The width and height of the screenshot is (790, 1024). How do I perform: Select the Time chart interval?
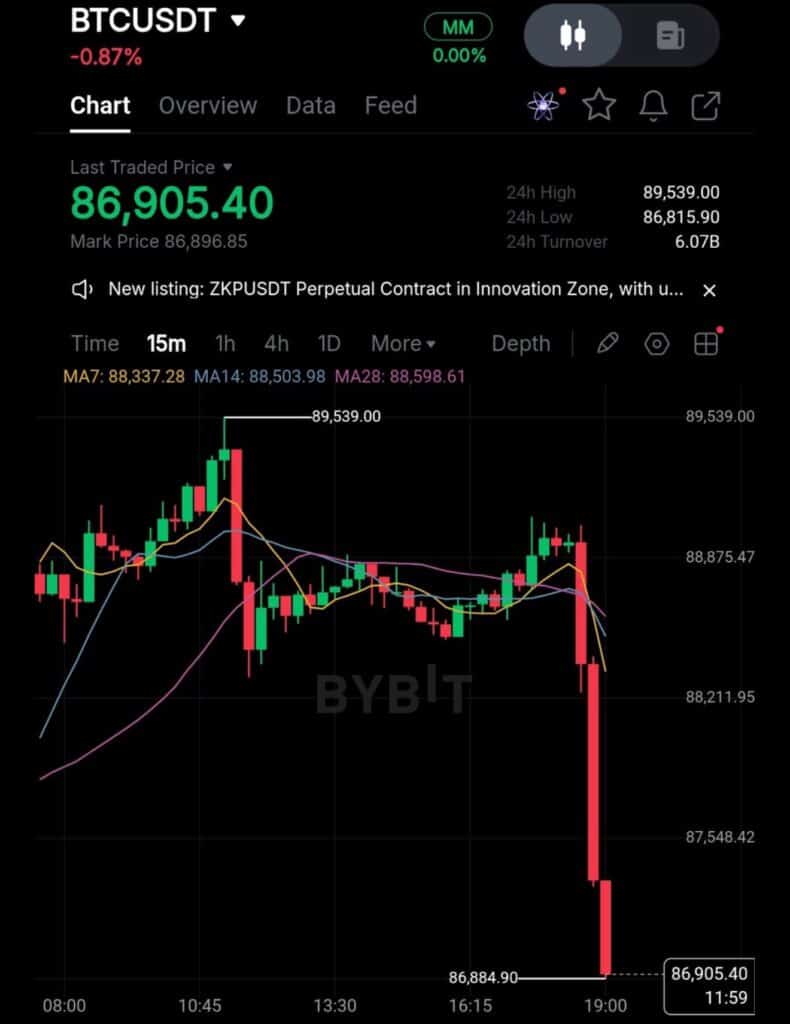(x=95, y=343)
